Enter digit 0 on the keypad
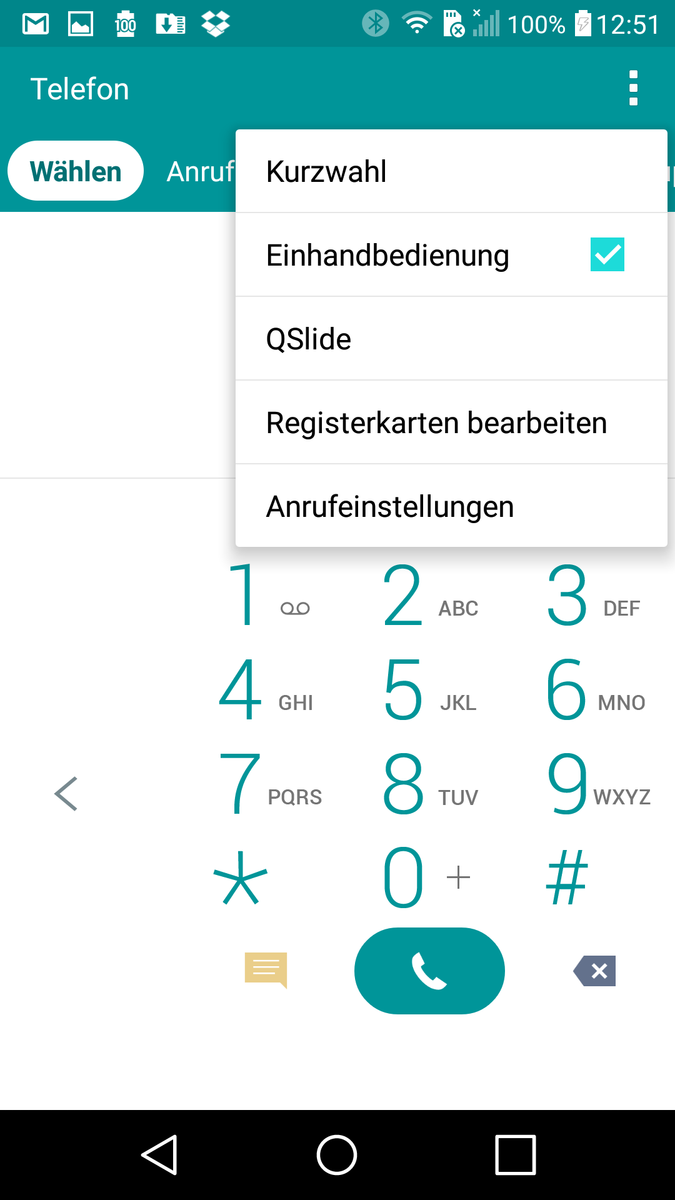 425,879
